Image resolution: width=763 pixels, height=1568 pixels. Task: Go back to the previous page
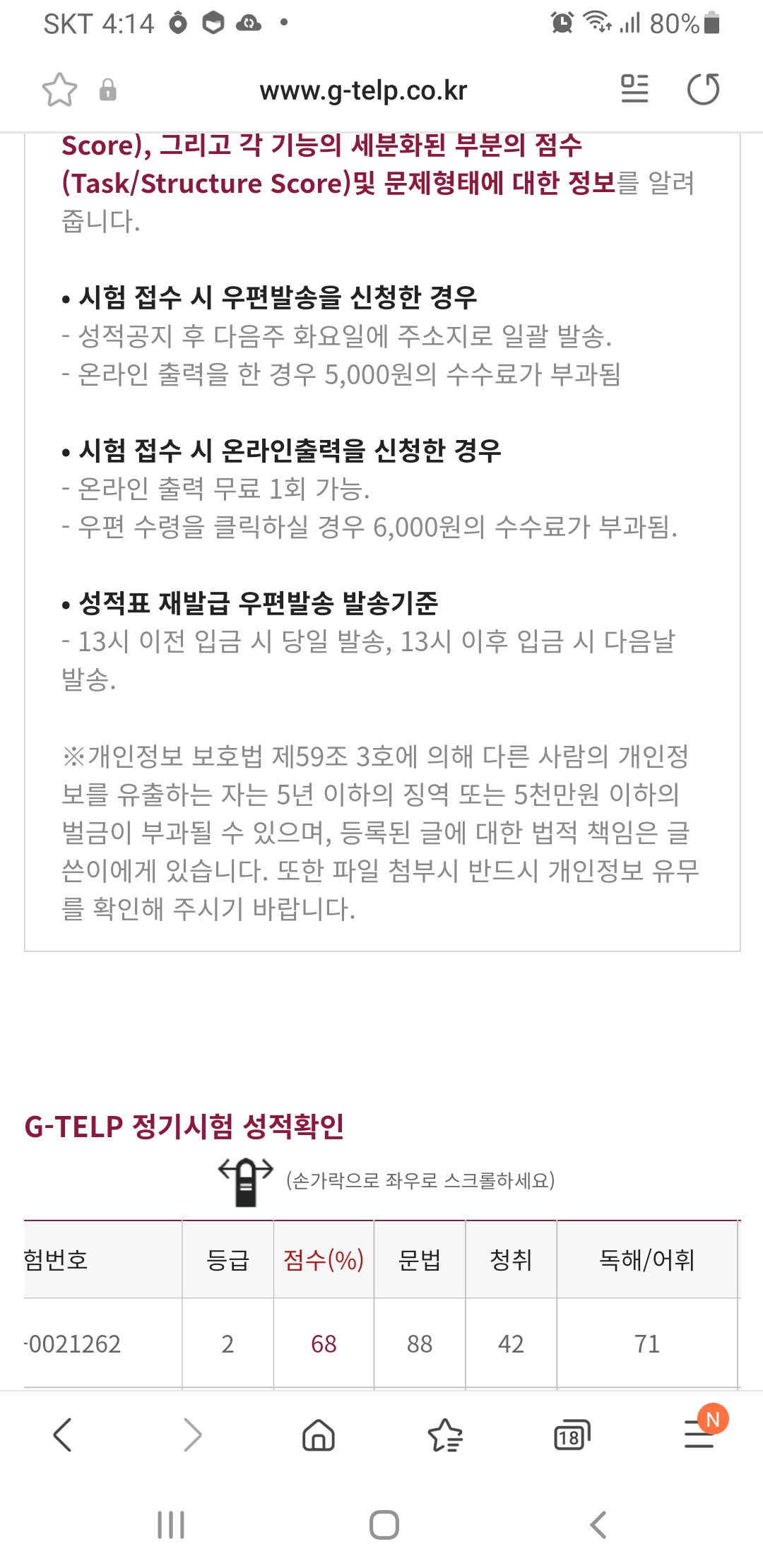click(62, 1435)
